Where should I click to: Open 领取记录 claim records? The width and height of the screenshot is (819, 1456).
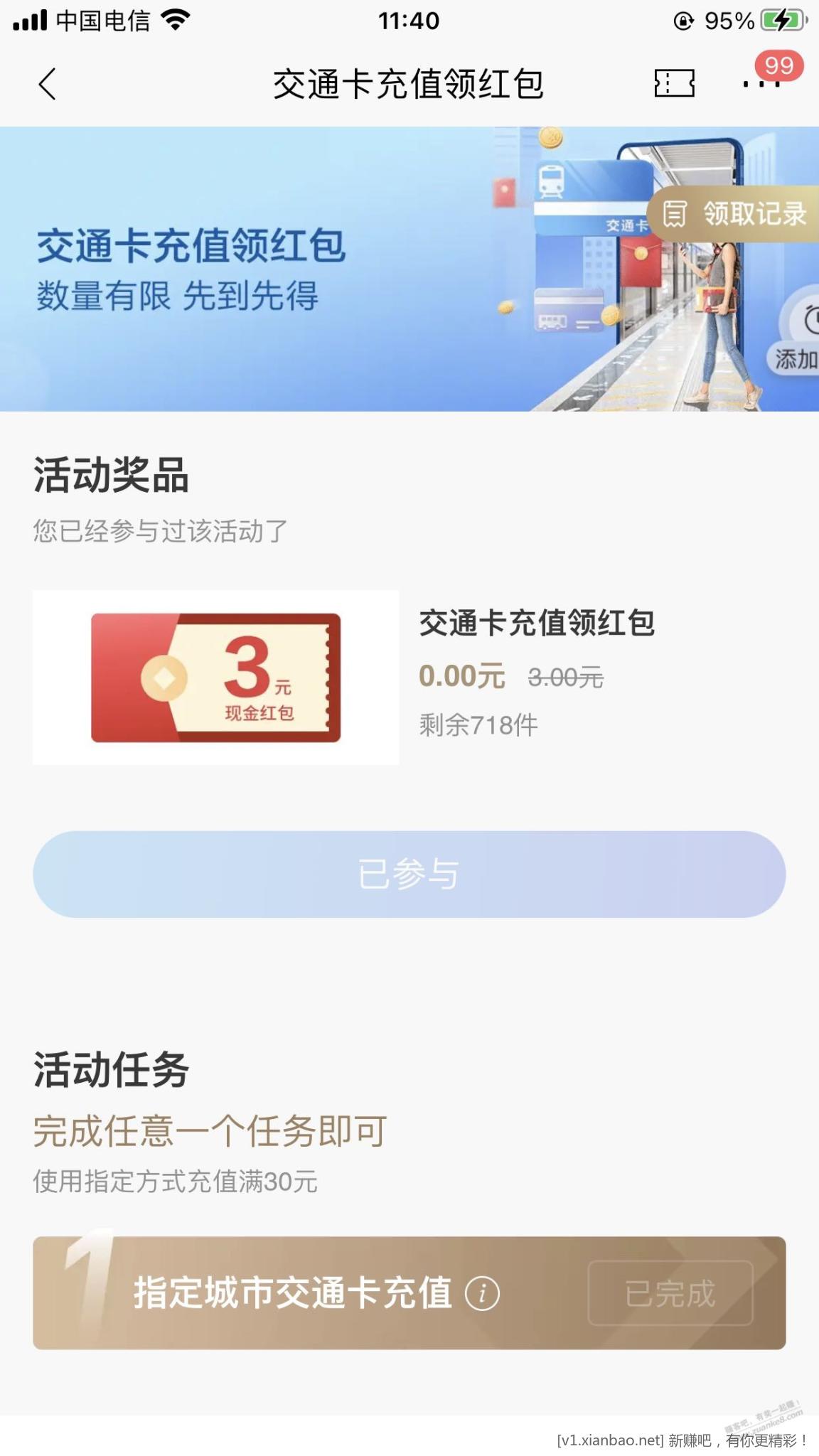click(x=735, y=213)
